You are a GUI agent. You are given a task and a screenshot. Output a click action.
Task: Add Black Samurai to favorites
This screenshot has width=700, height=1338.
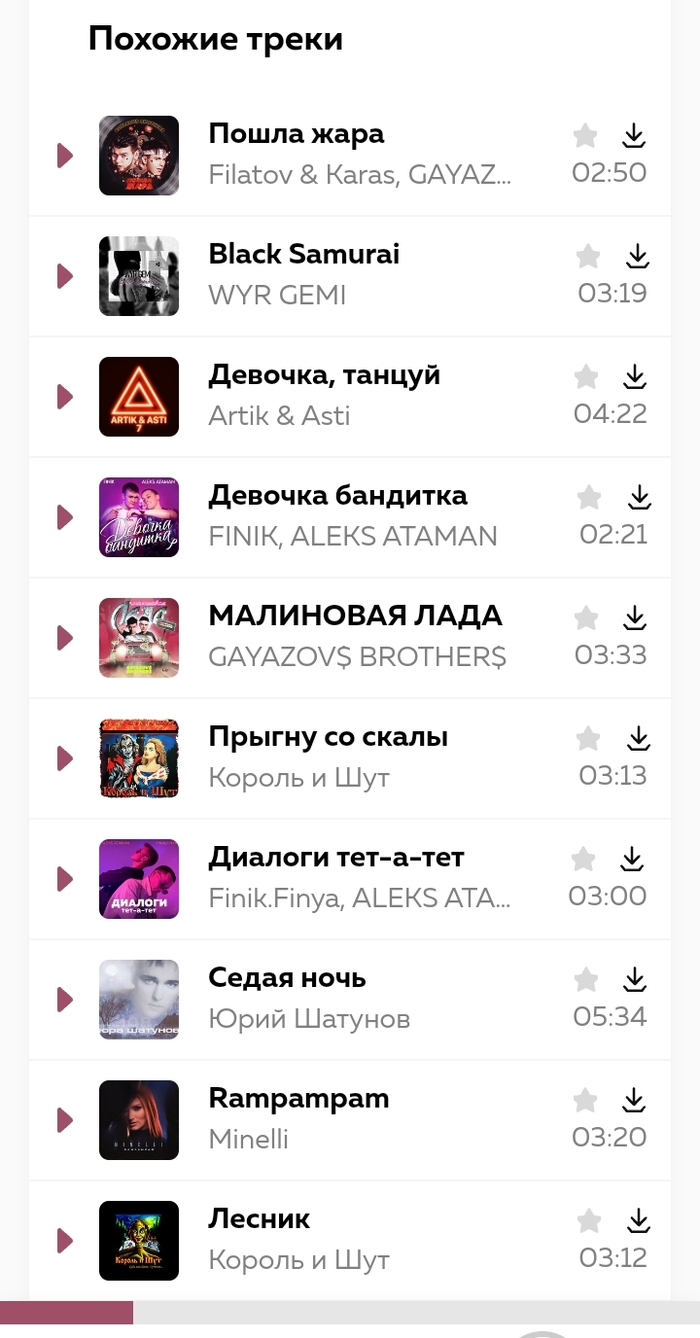tap(588, 257)
